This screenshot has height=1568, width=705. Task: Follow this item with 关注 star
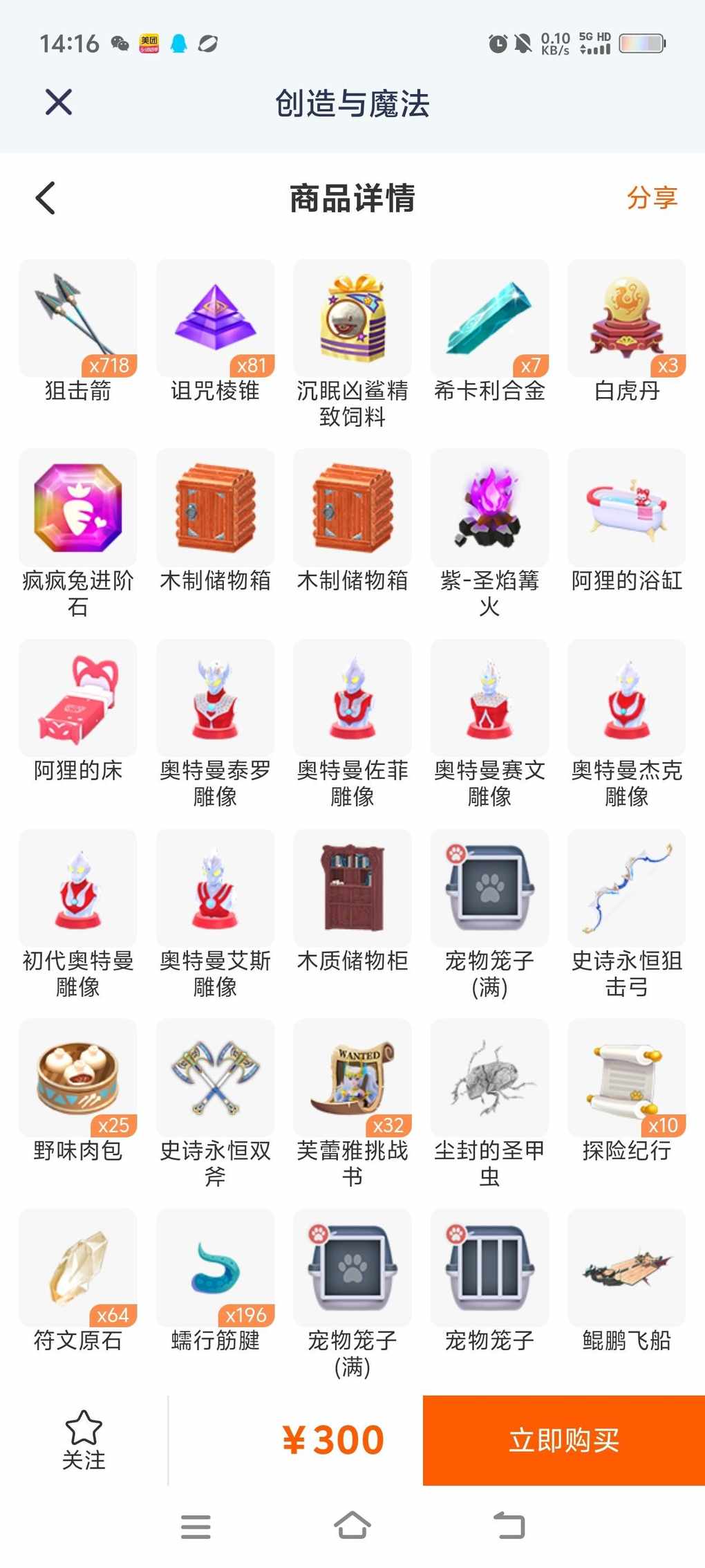click(x=84, y=1439)
